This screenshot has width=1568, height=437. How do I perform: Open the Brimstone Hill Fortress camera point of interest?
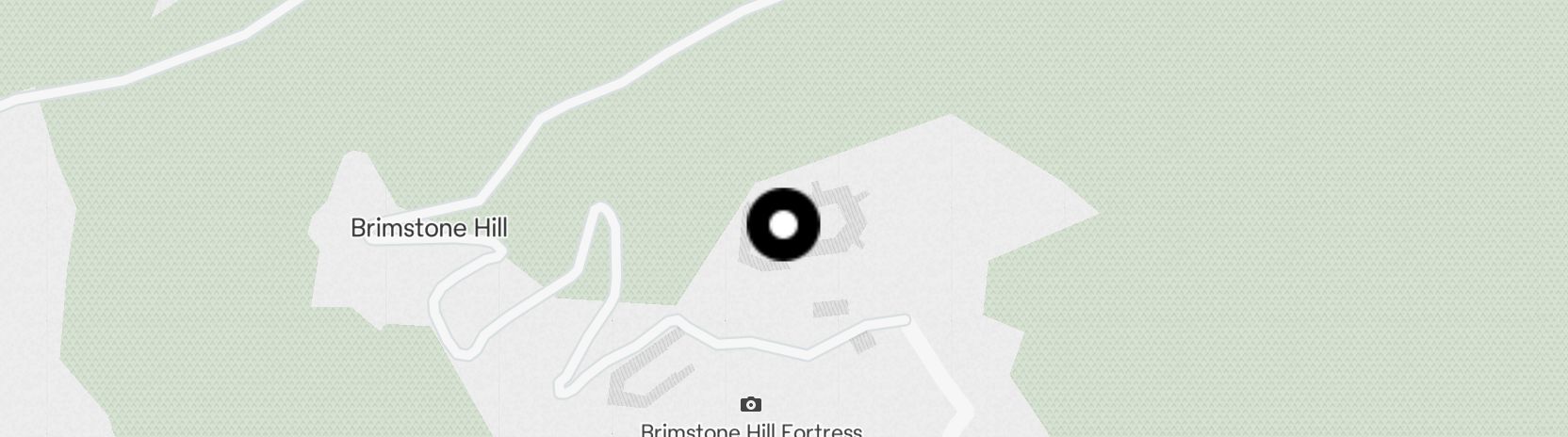(750, 405)
